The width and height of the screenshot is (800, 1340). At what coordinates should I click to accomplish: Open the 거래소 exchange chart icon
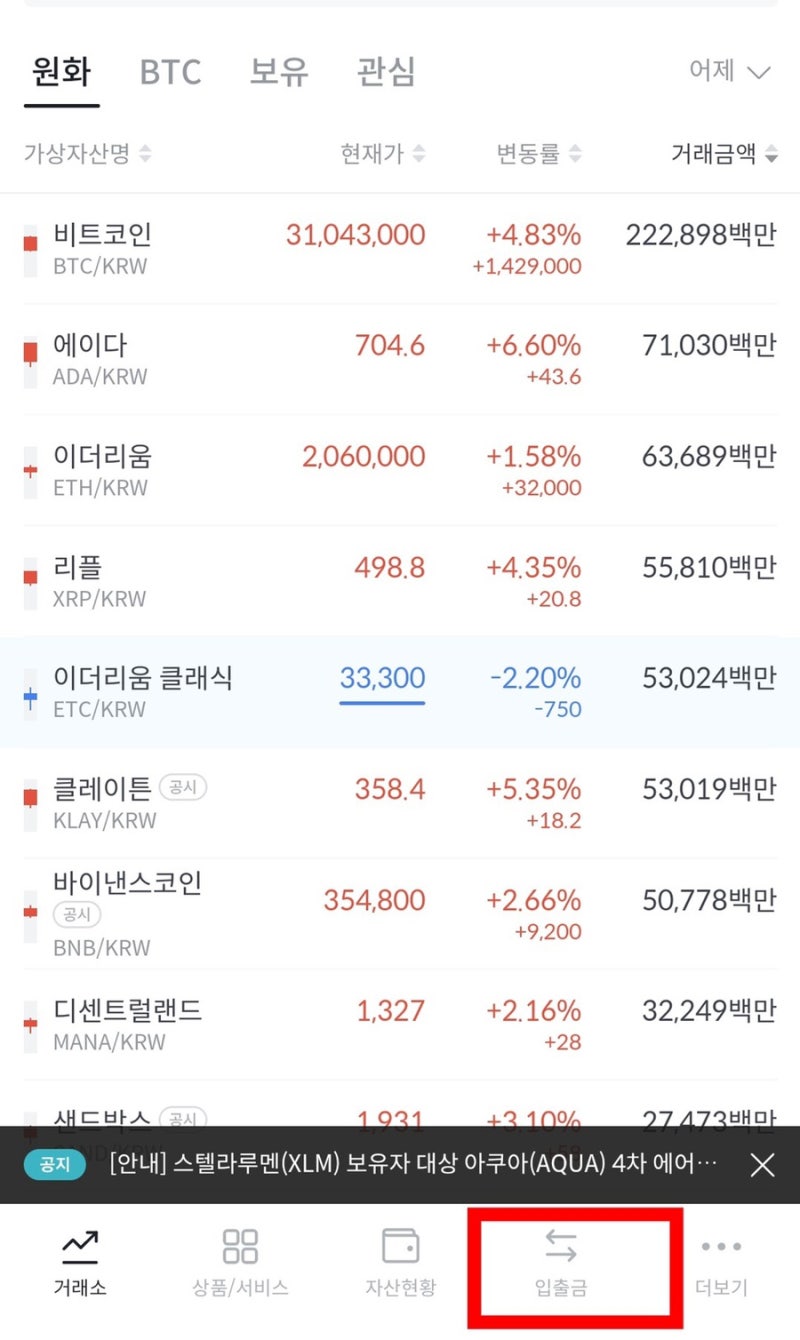(80, 1247)
